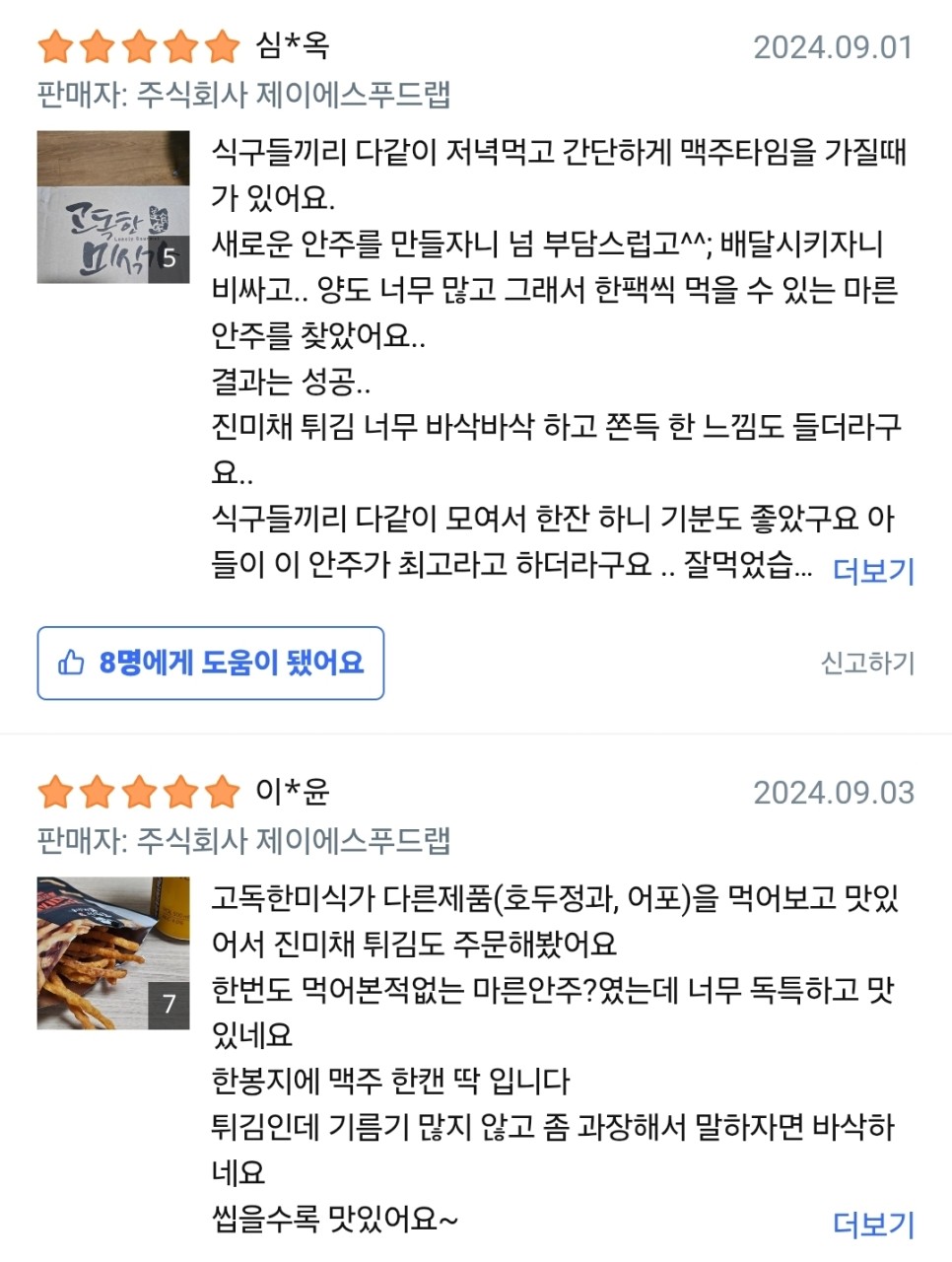Image resolution: width=952 pixels, height=1262 pixels.
Task: Open the review photos posted by 이*윤
Action: coord(113,953)
